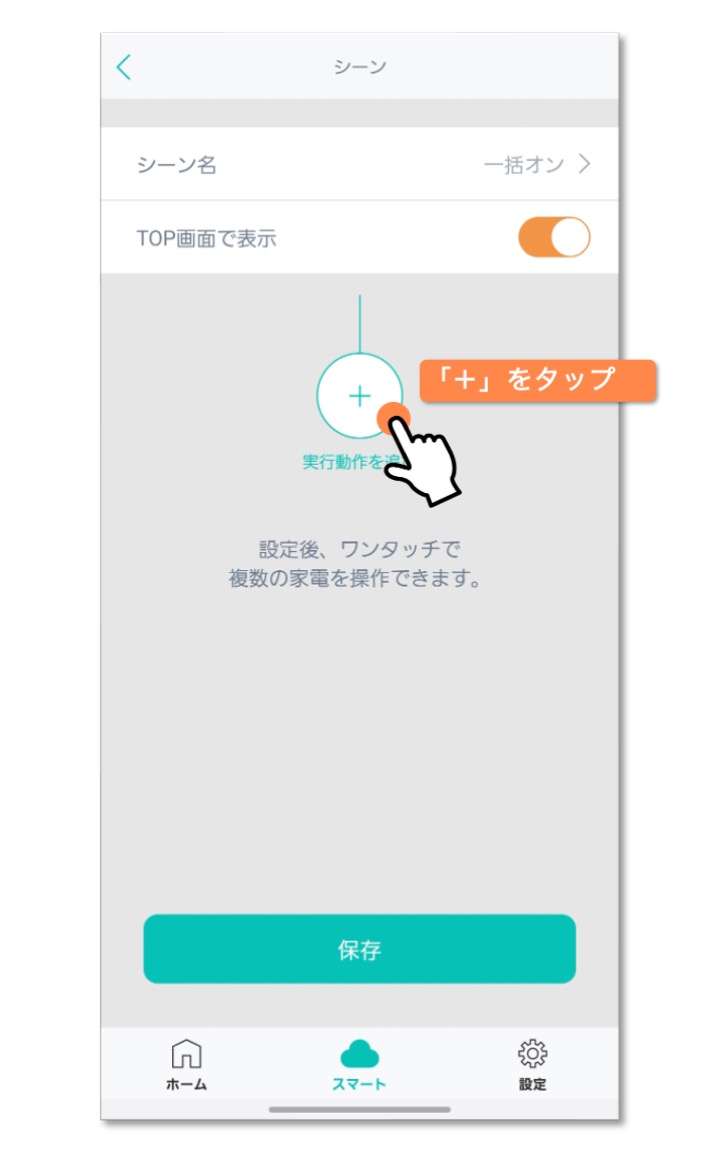Turn off the TOP画面で表示 switch
The width and height of the screenshot is (720, 1152).
pos(554,238)
